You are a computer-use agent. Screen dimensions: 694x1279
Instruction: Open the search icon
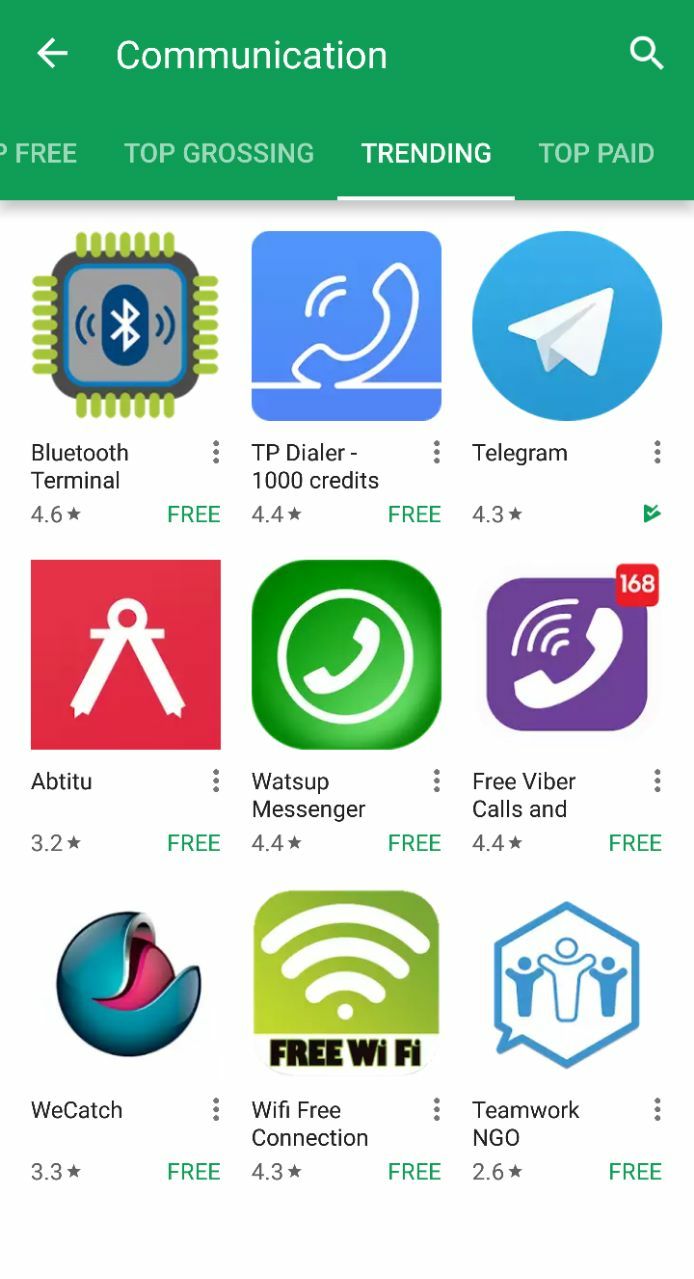pos(646,54)
